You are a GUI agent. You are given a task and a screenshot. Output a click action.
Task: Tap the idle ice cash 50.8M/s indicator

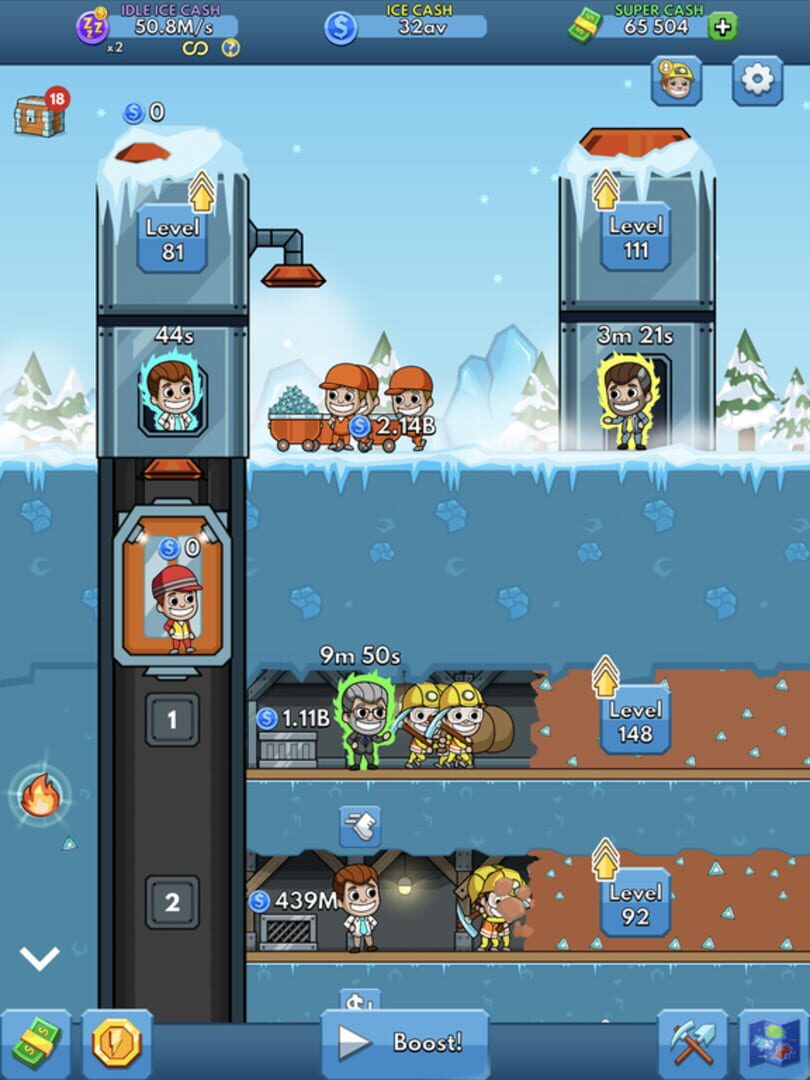click(x=160, y=27)
